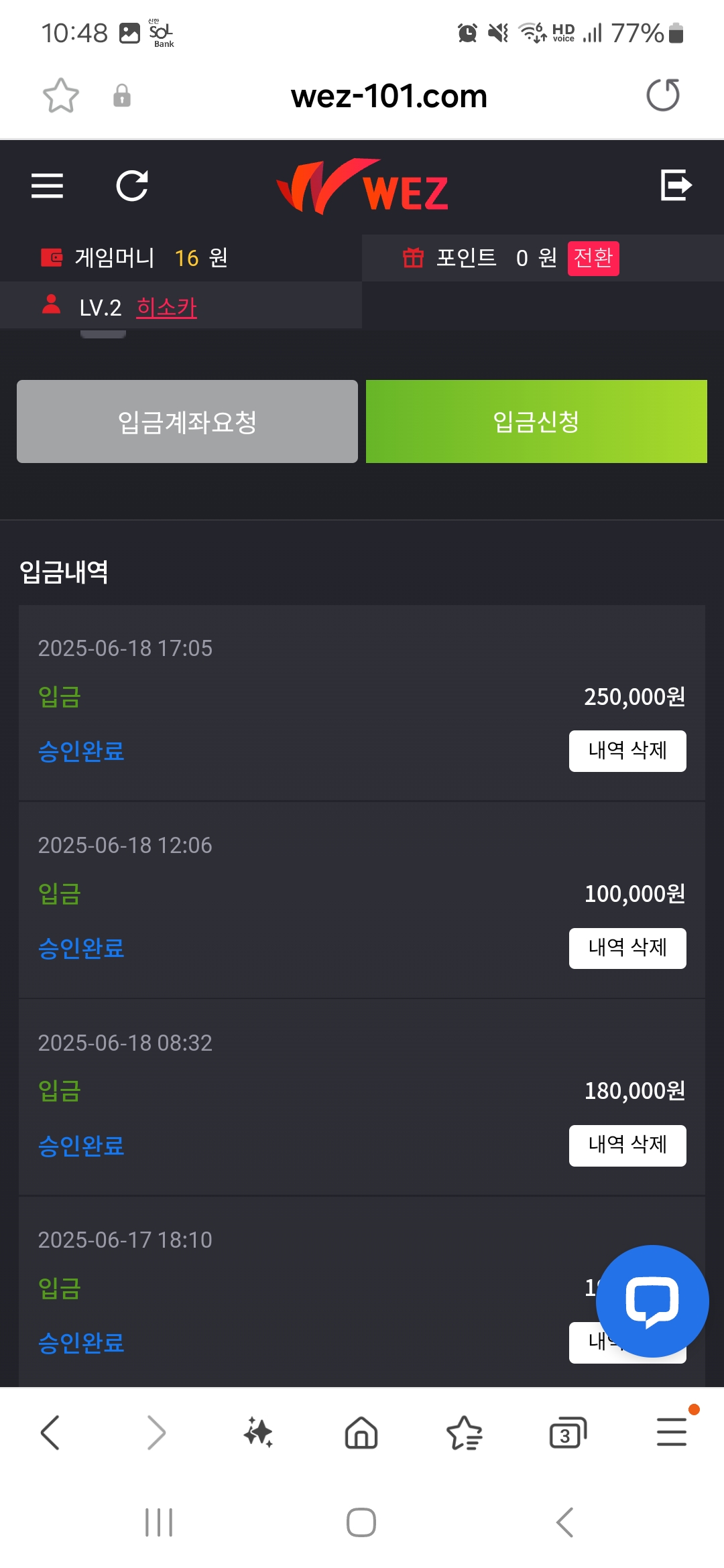Delete the 250,000원 deposit record

pos(627,750)
